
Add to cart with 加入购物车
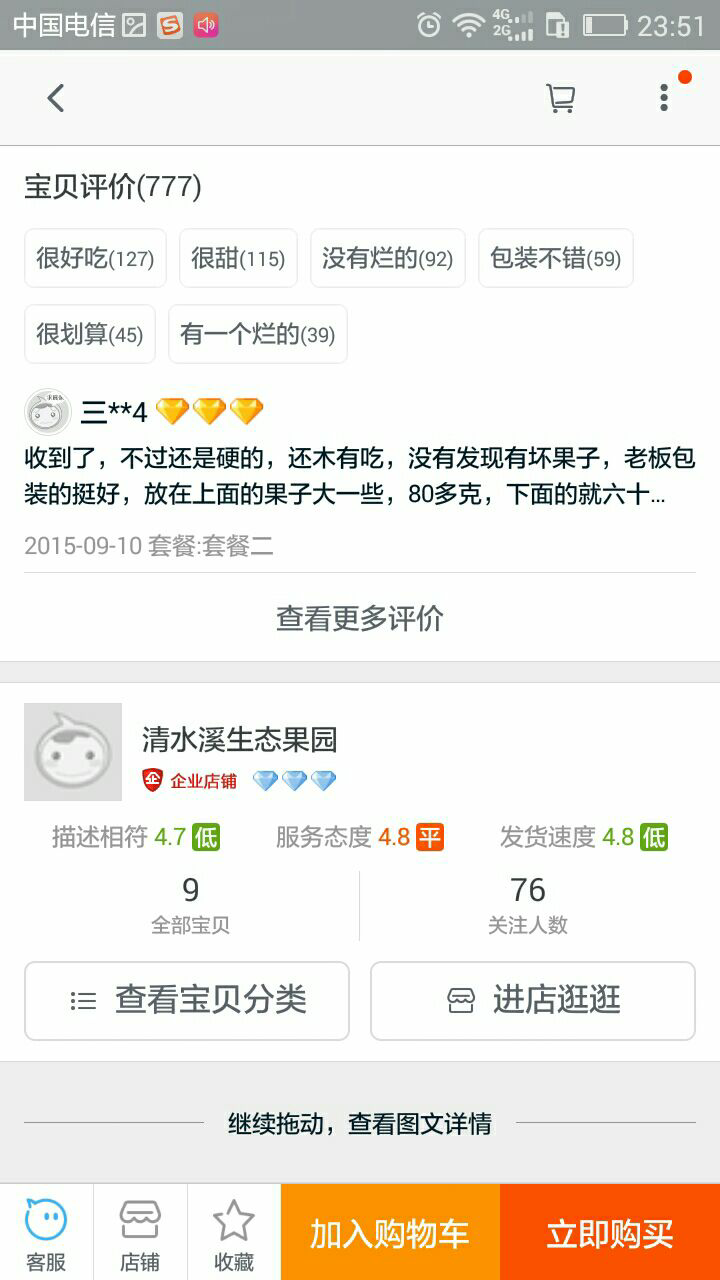pos(390,1233)
